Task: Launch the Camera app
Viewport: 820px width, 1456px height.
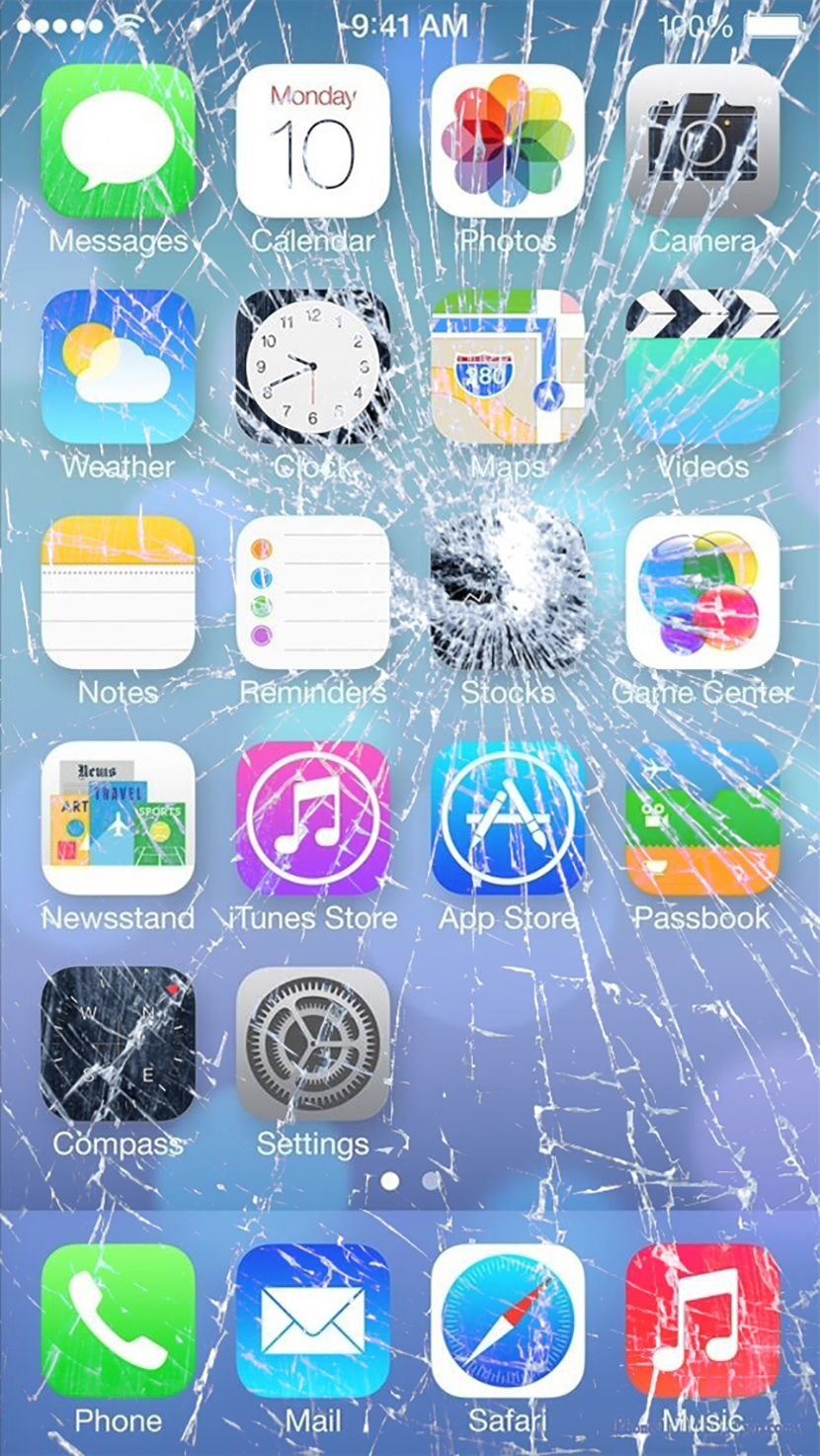Action: coord(702,141)
